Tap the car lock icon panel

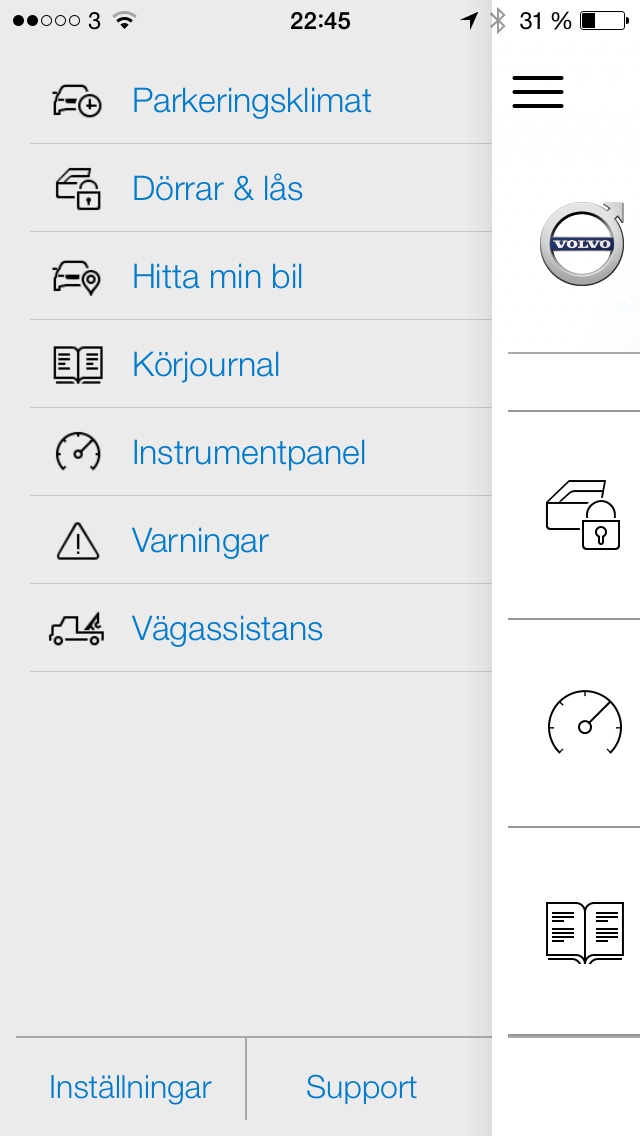(584, 515)
